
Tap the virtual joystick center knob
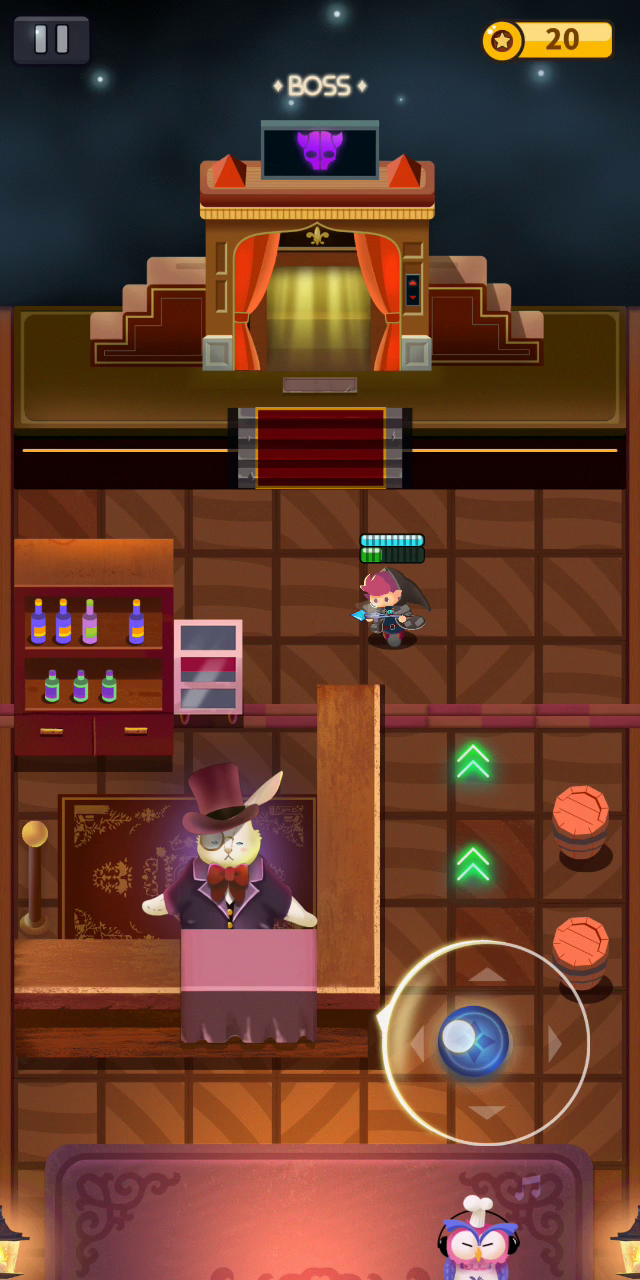[473, 1041]
